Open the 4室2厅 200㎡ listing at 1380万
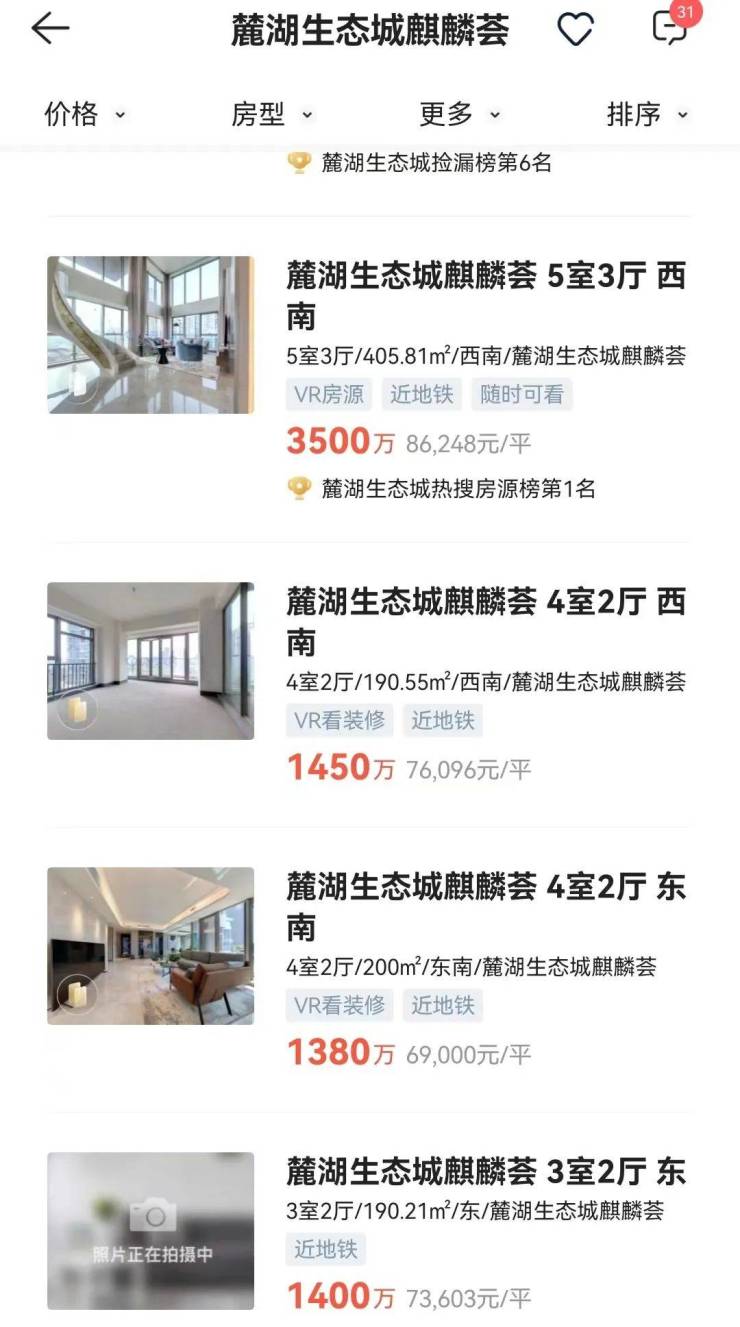740x1327 pixels. click(485, 907)
